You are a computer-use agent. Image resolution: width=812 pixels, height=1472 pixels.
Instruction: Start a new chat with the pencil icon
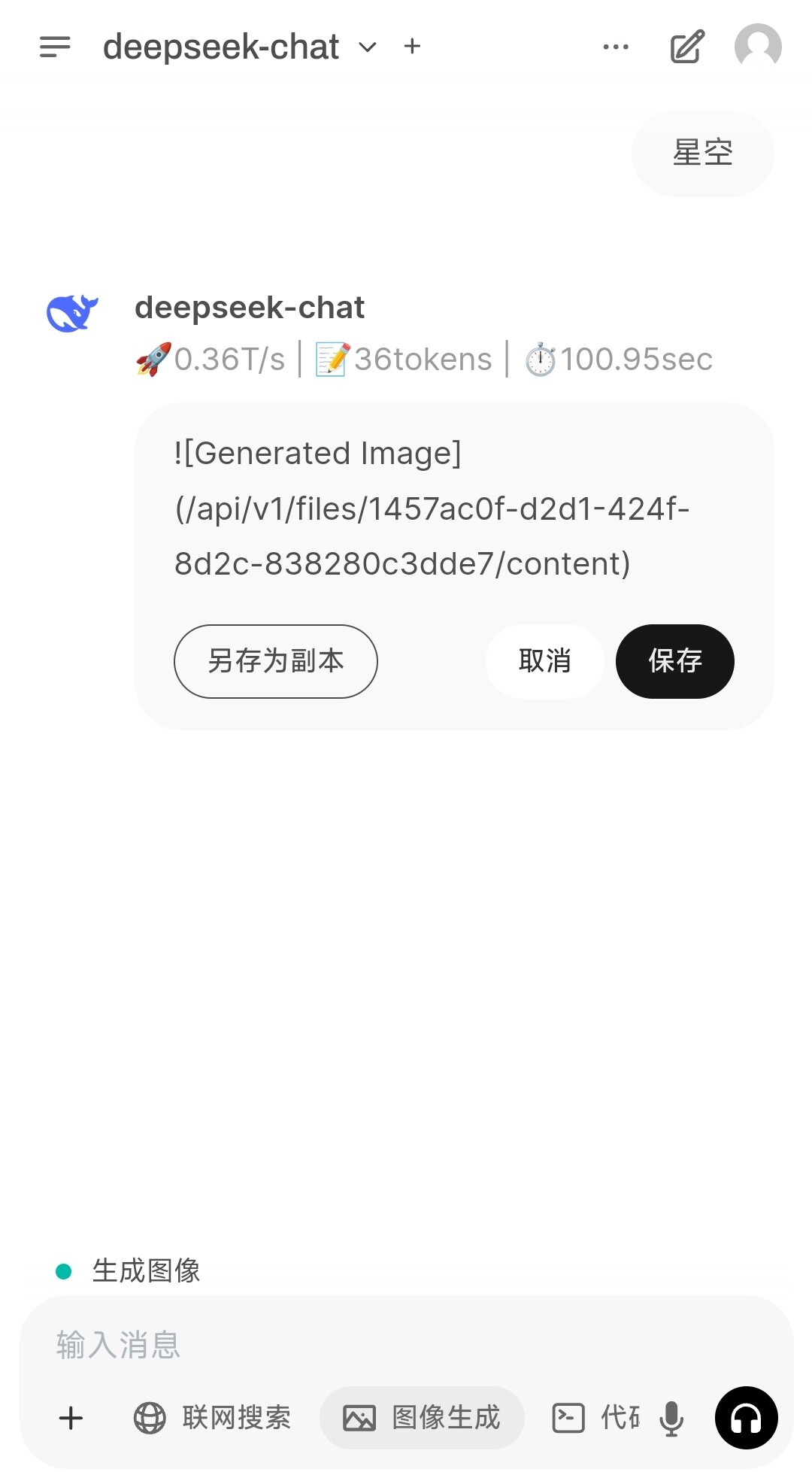tap(687, 47)
